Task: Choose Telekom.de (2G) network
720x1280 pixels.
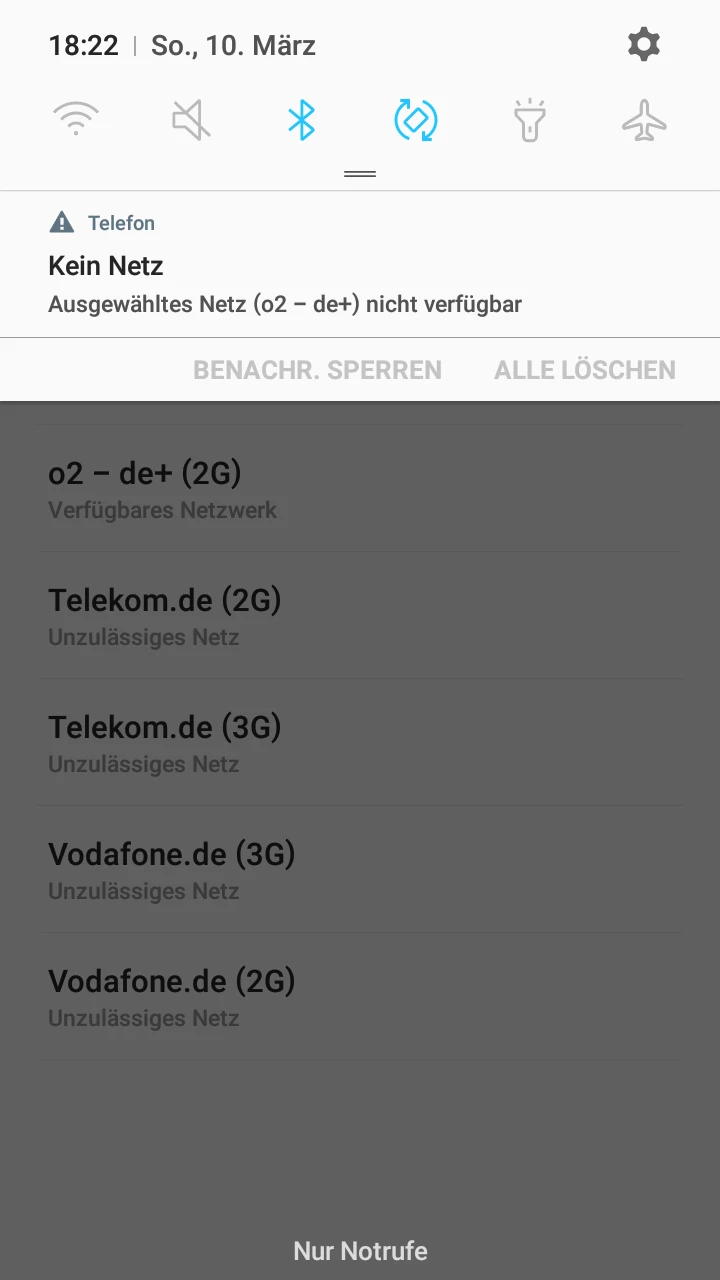Action: coord(360,616)
